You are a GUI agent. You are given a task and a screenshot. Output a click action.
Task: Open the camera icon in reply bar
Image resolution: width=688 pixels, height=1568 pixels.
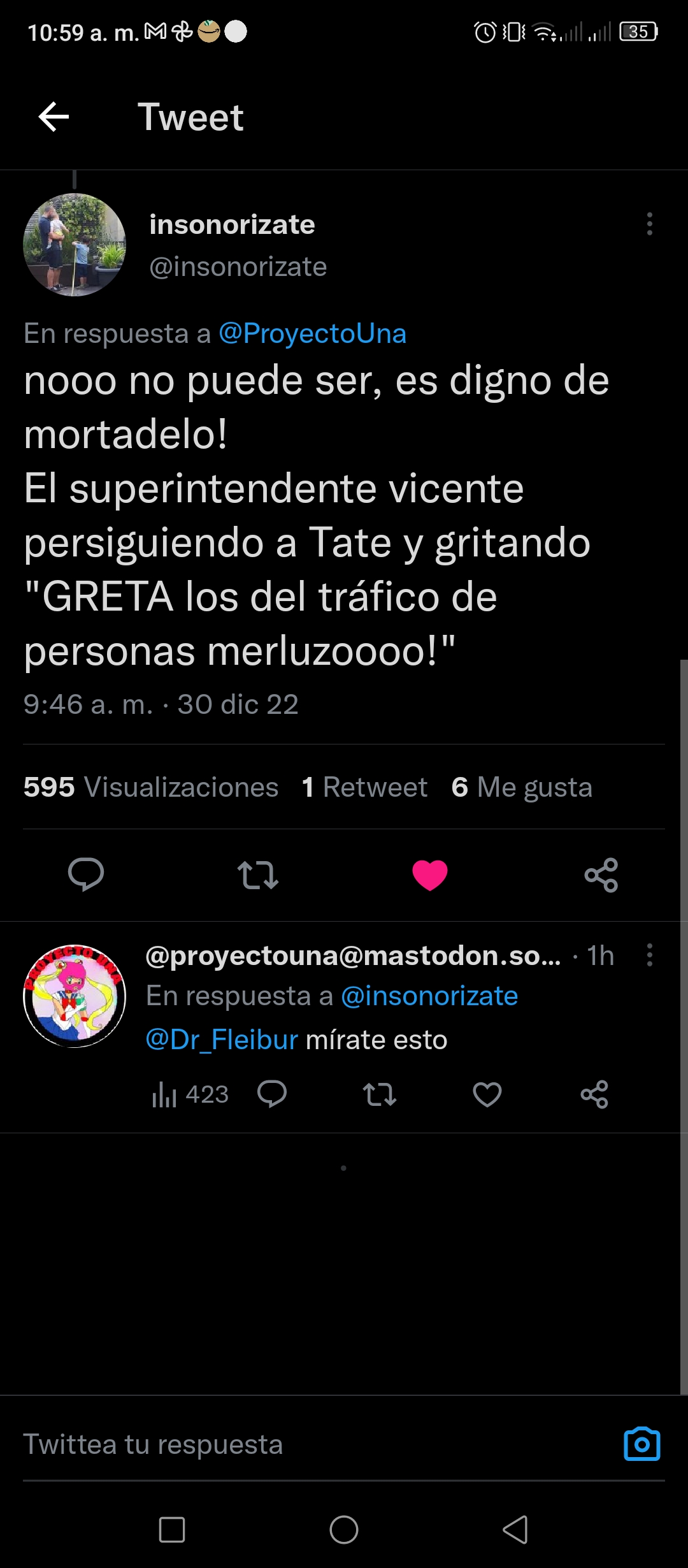point(642,1444)
